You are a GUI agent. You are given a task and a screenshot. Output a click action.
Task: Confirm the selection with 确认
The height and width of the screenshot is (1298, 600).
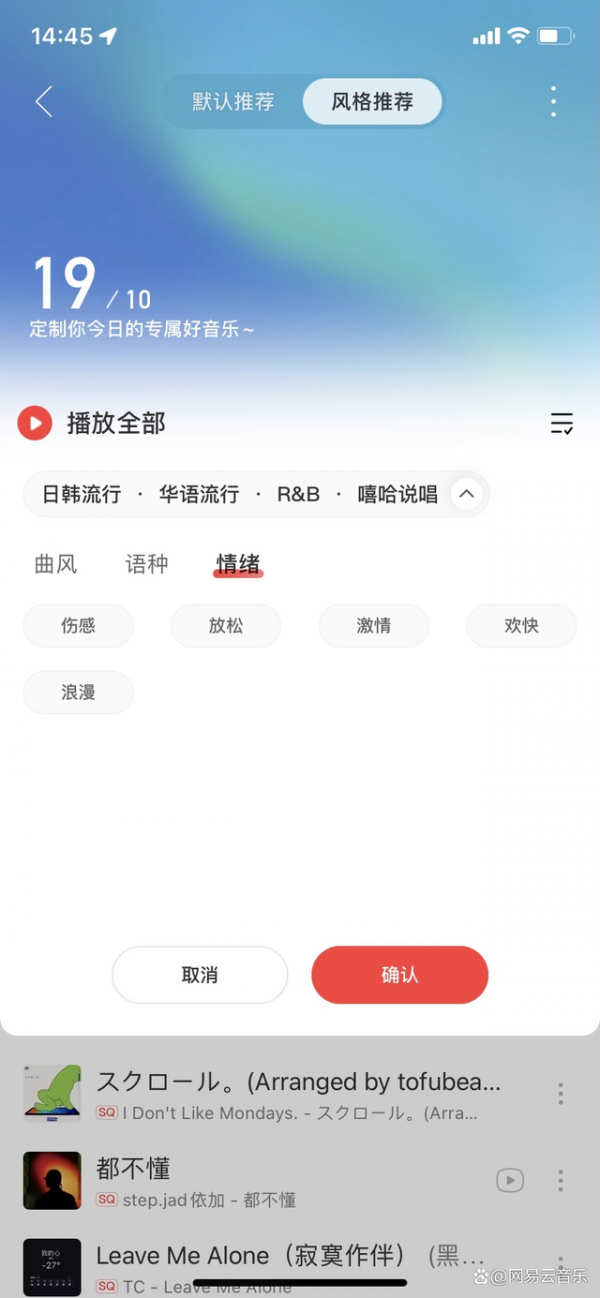[399, 975]
